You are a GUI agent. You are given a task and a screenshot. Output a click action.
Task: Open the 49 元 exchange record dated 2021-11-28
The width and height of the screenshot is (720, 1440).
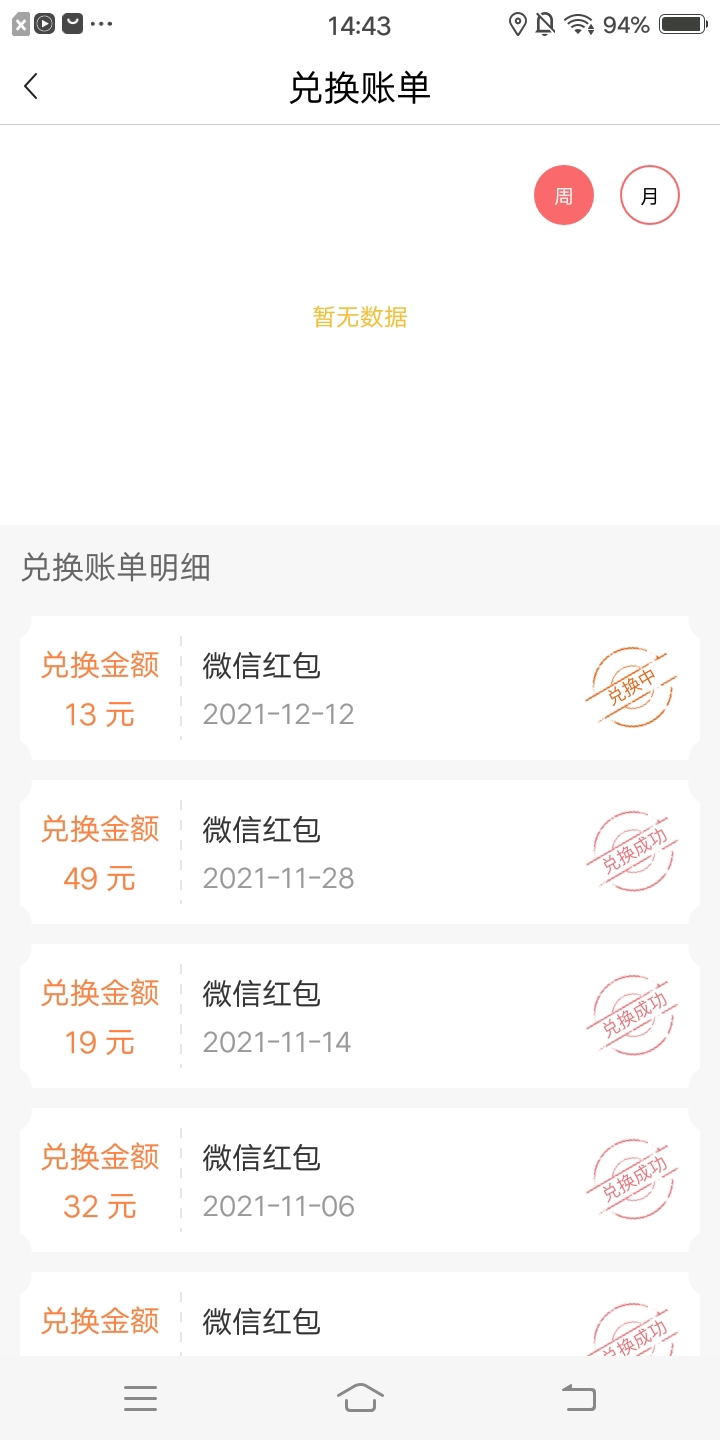tap(360, 852)
